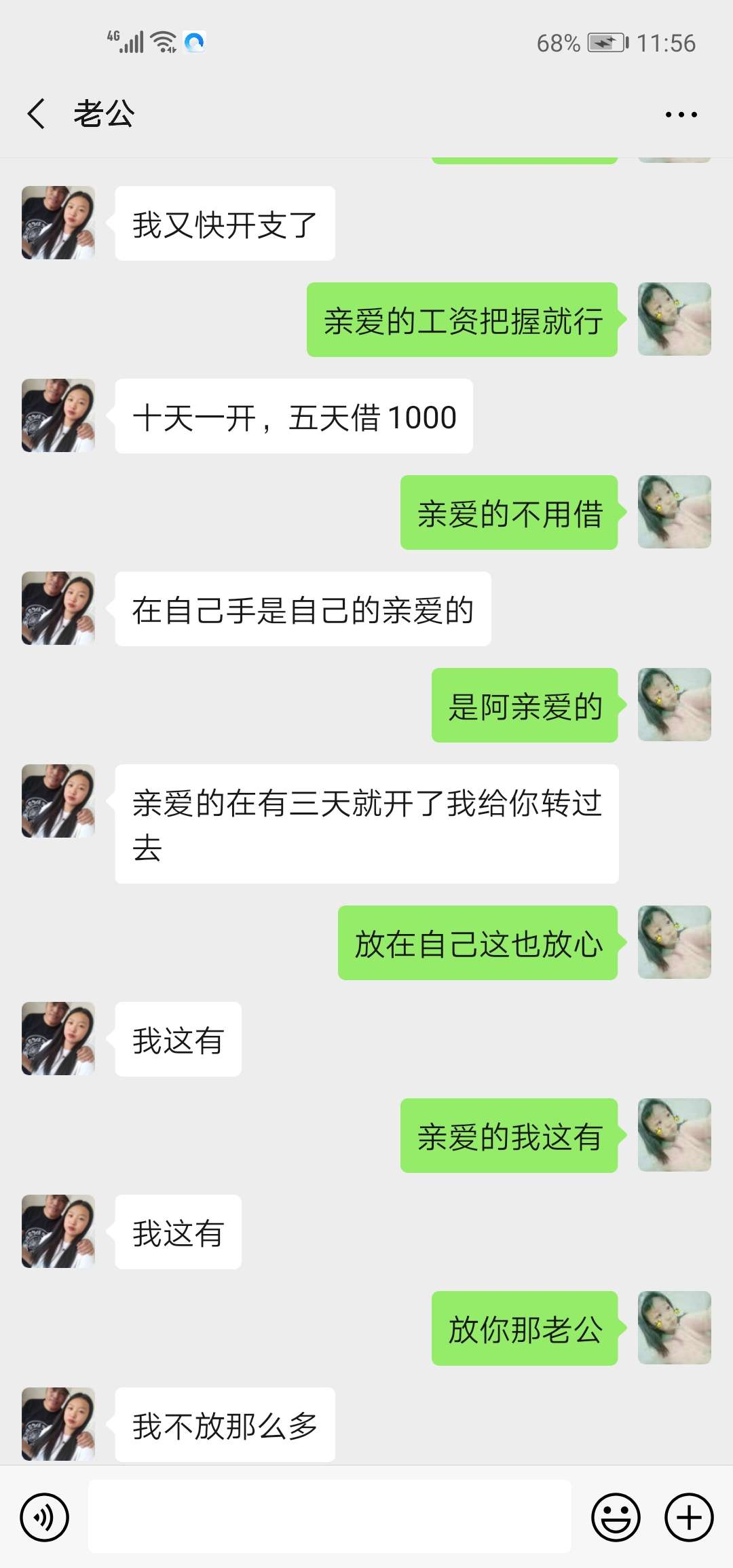The width and height of the screenshot is (733, 1568).
Task: Switch to voice message input mode
Action: [43, 1516]
